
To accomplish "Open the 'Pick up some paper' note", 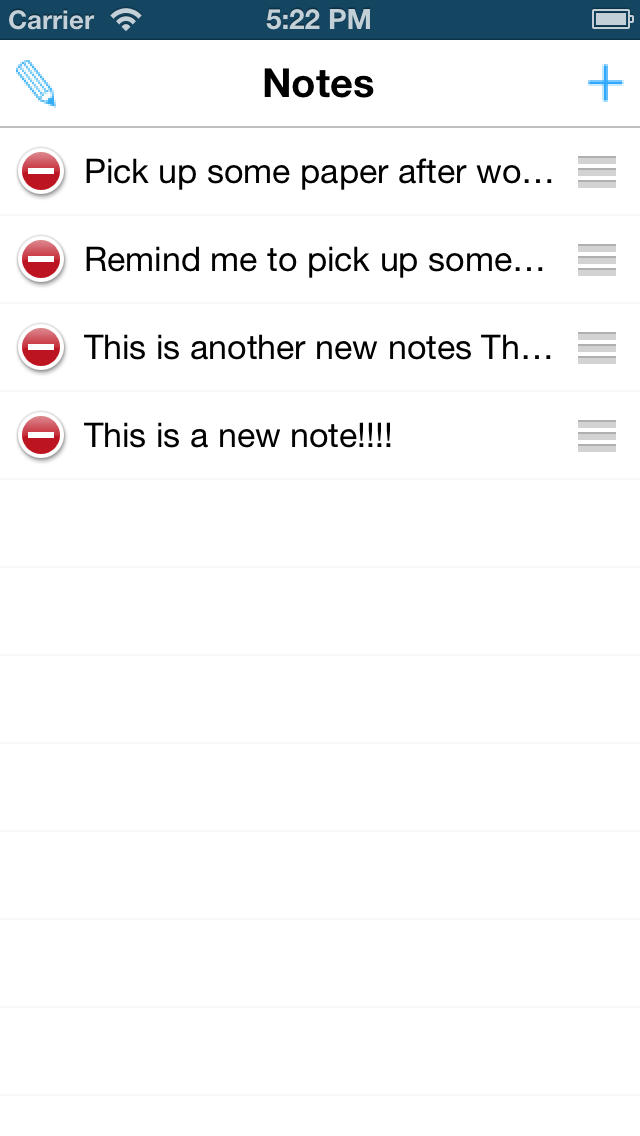I will [319, 172].
